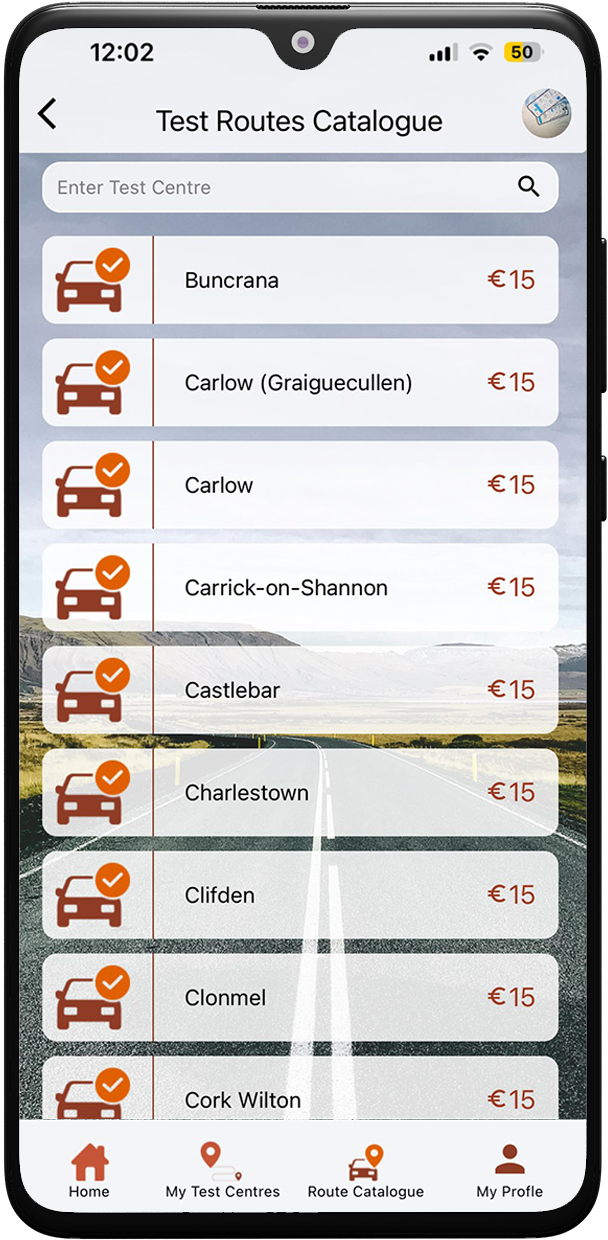608x1240 pixels.
Task: Go back with the top-left arrow
Action: [47, 114]
